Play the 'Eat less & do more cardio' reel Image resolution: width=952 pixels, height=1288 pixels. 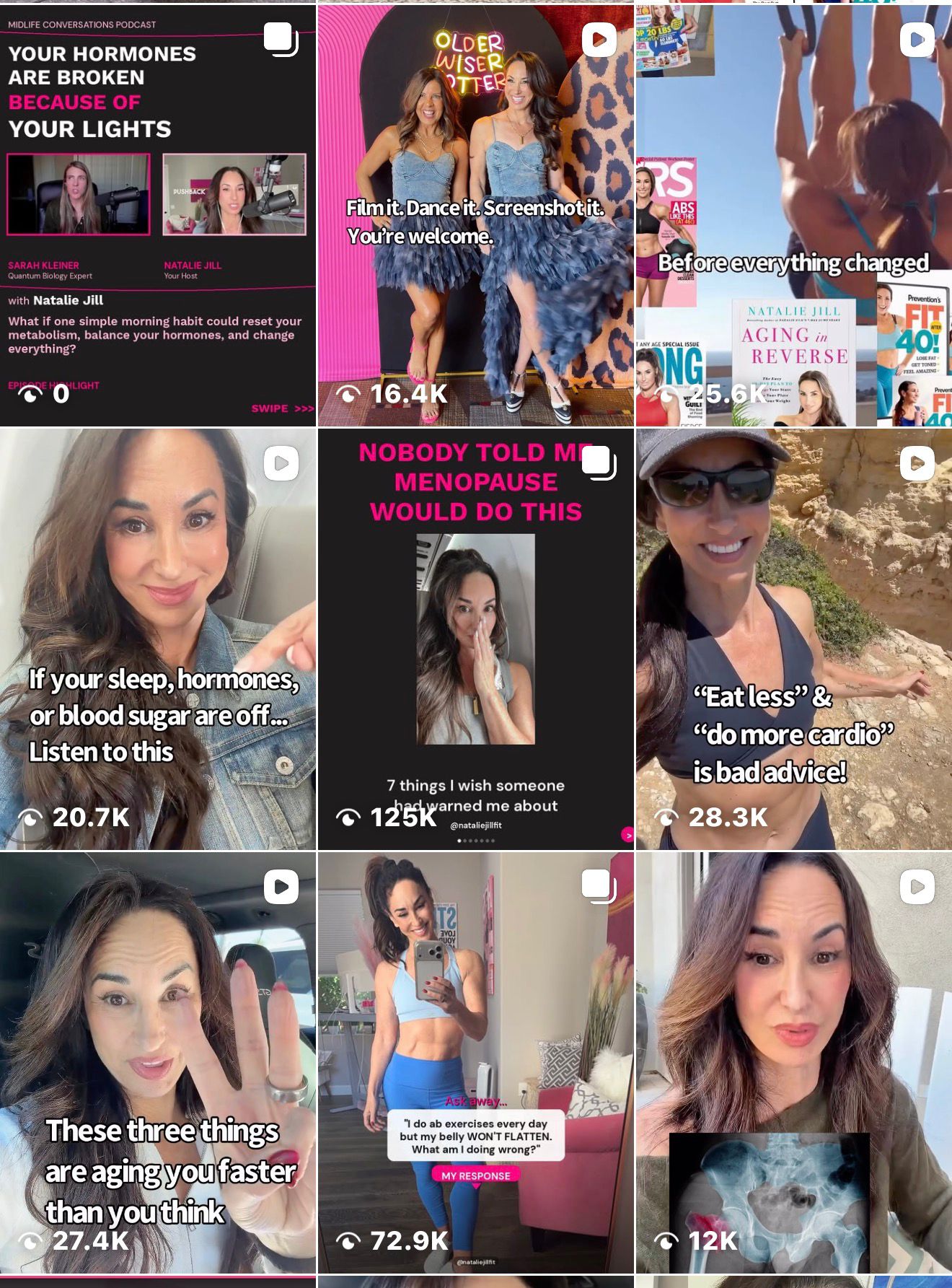tap(793, 639)
